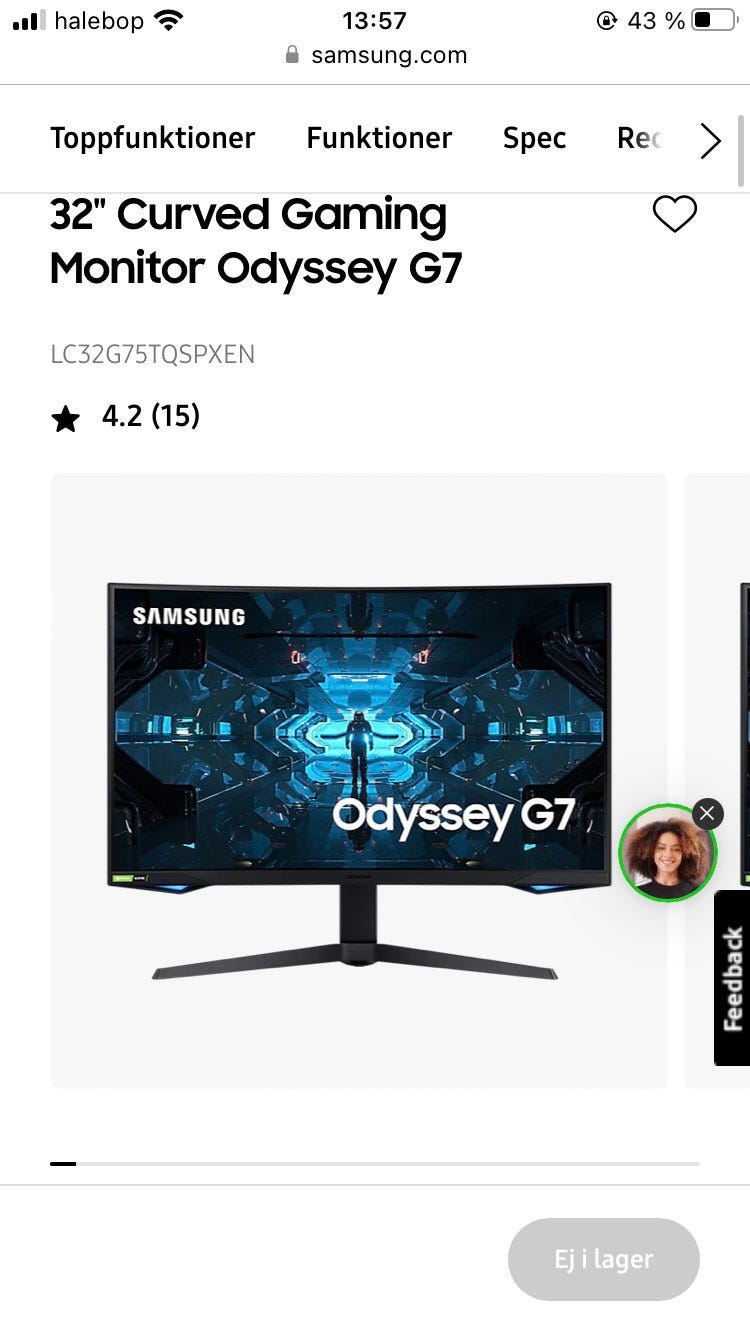
Task: Jump to the Spec section tab
Action: click(534, 138)
